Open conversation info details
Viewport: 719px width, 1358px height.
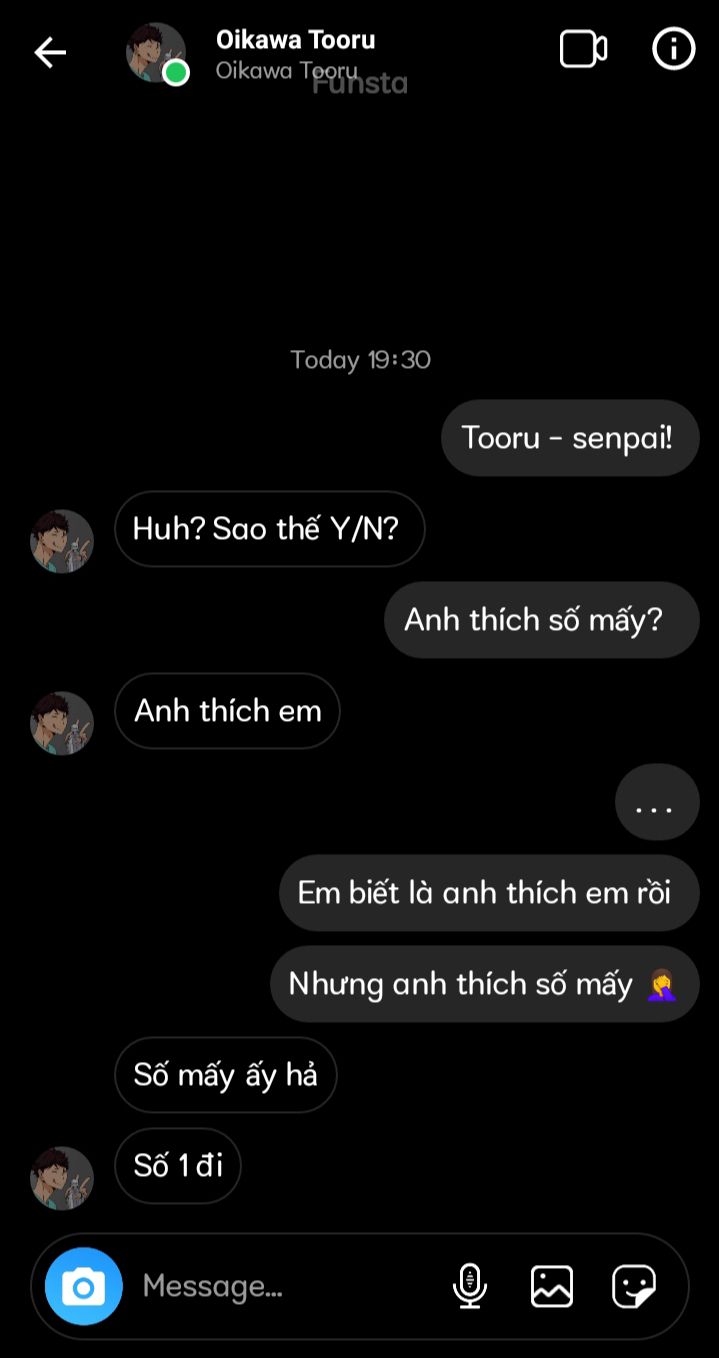pos(673,49)
